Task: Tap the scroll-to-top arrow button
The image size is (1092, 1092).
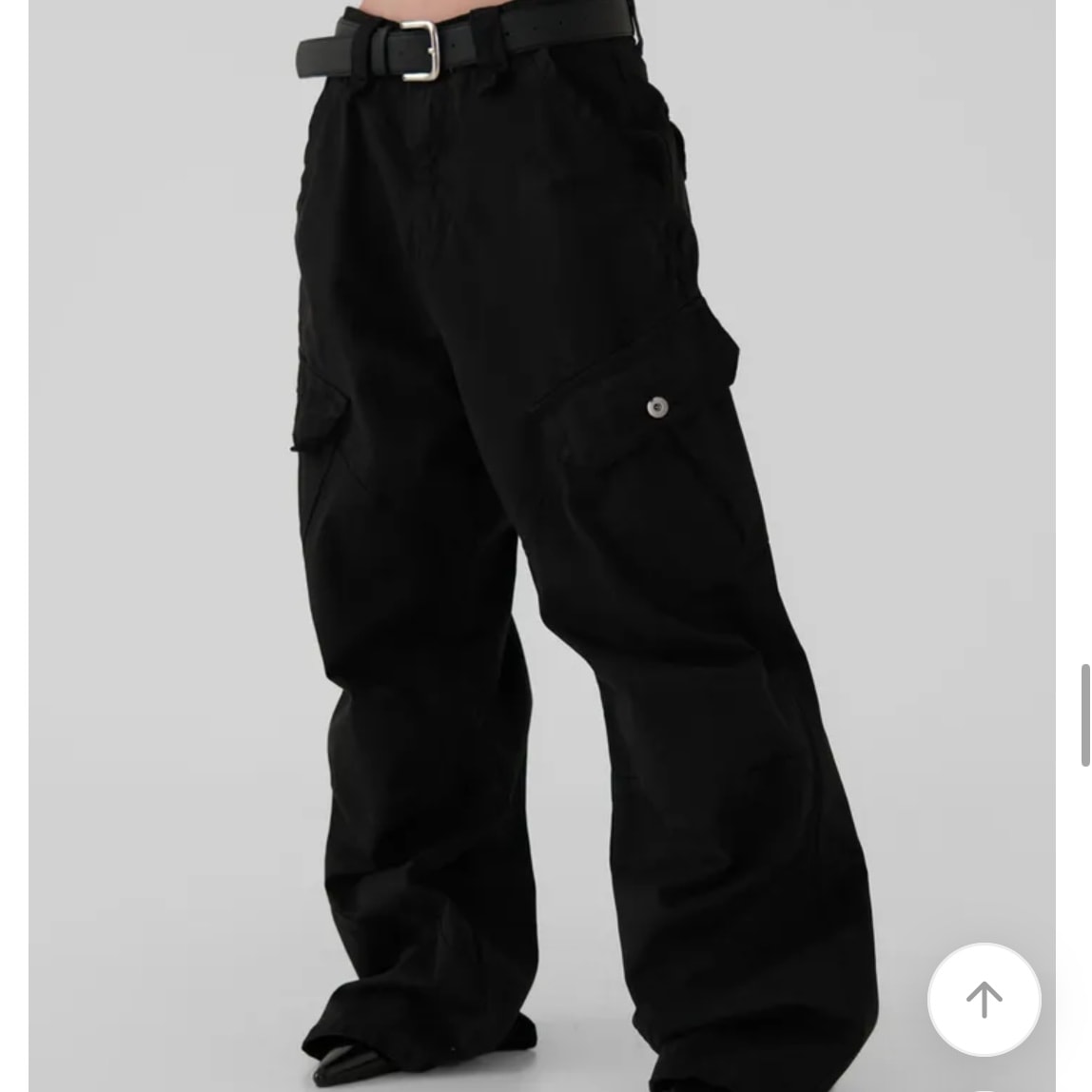Action: click(x=984, y=1000)
